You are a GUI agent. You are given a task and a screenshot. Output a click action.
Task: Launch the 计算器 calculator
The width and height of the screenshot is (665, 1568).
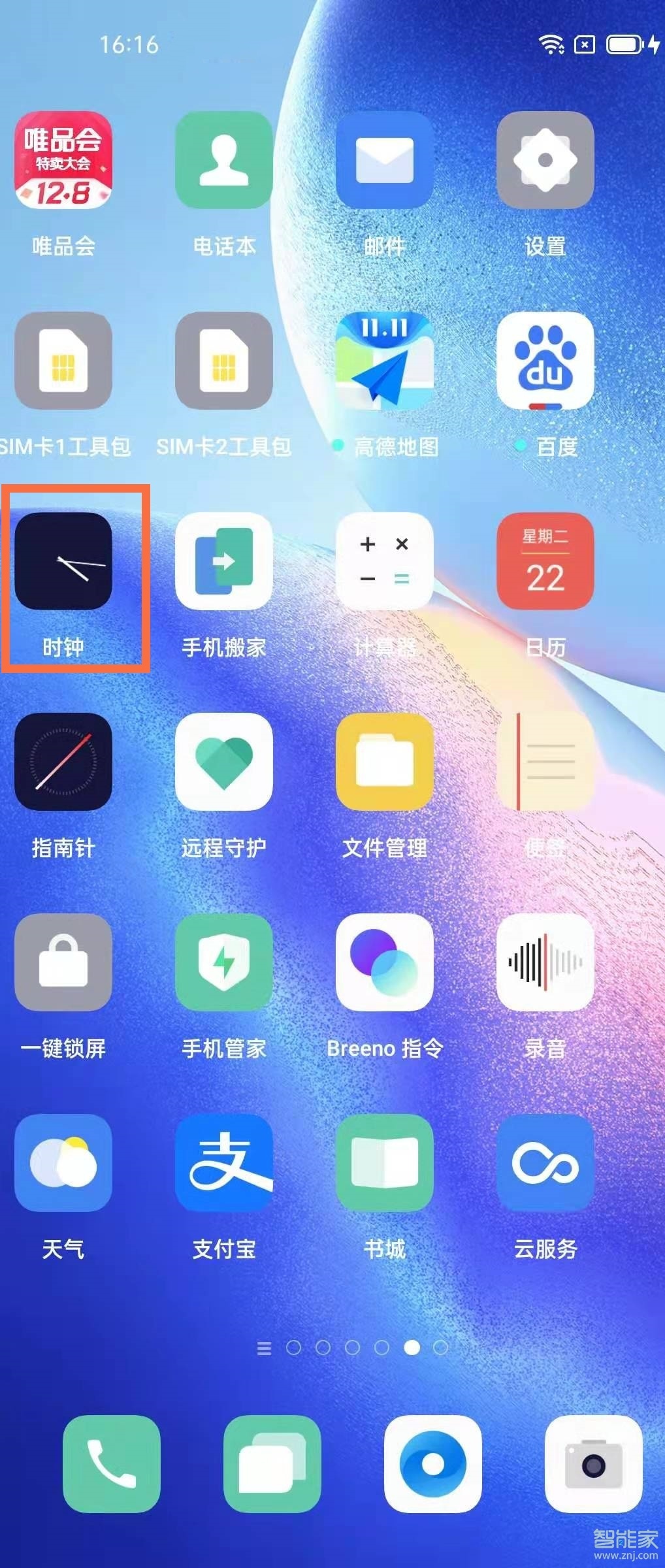[385, 561]
